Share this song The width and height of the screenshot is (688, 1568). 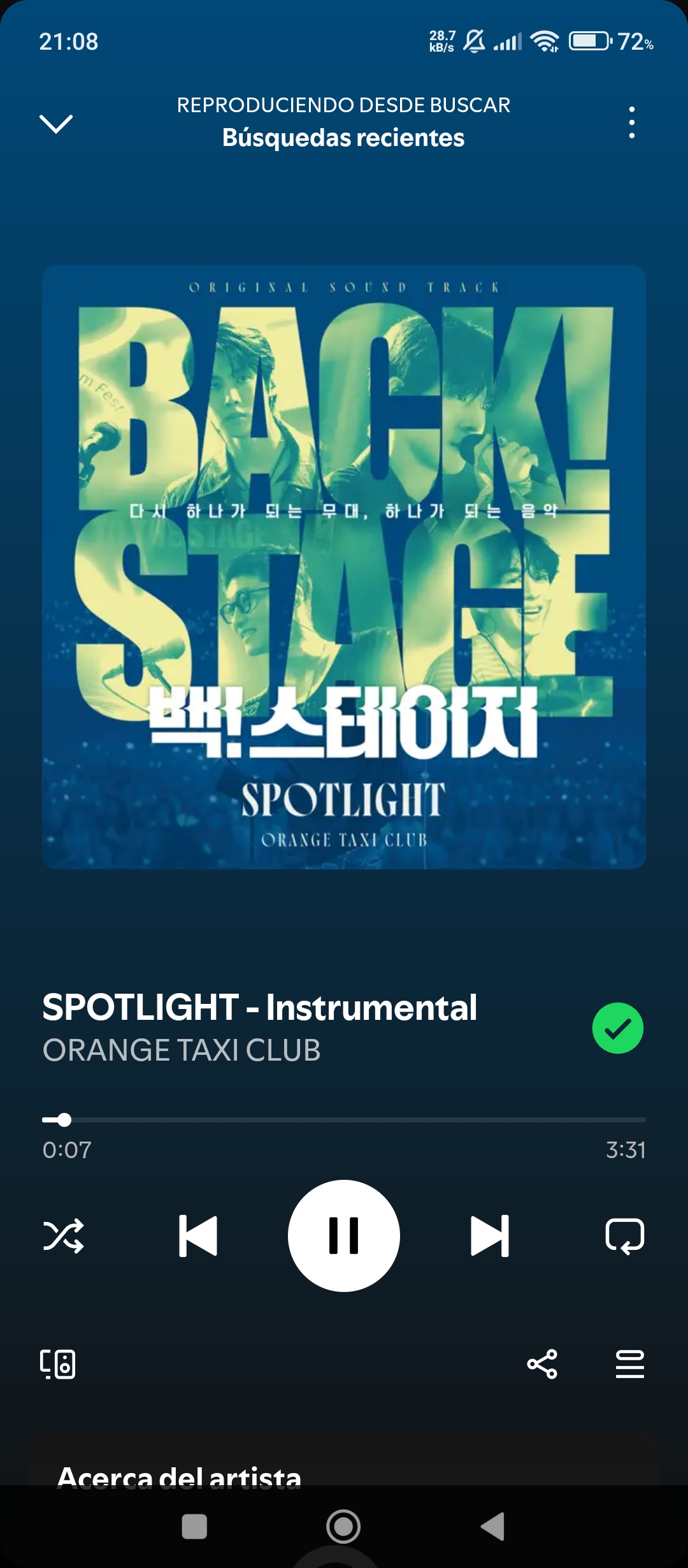pyautogui.click(x=542, y=1364)
